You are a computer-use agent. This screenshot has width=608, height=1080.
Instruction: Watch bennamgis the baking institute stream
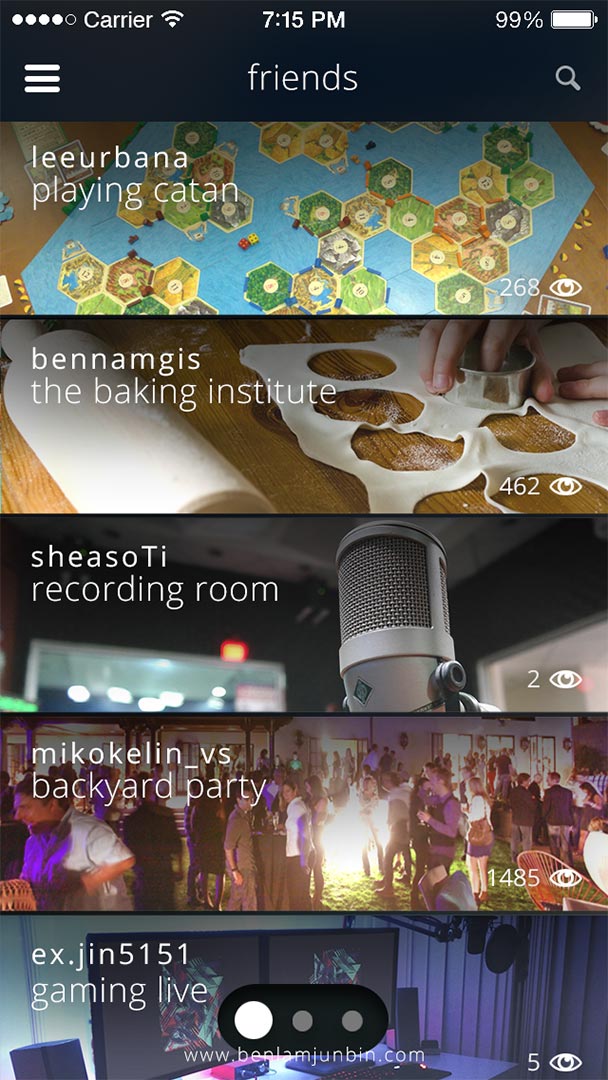point(304,415)
